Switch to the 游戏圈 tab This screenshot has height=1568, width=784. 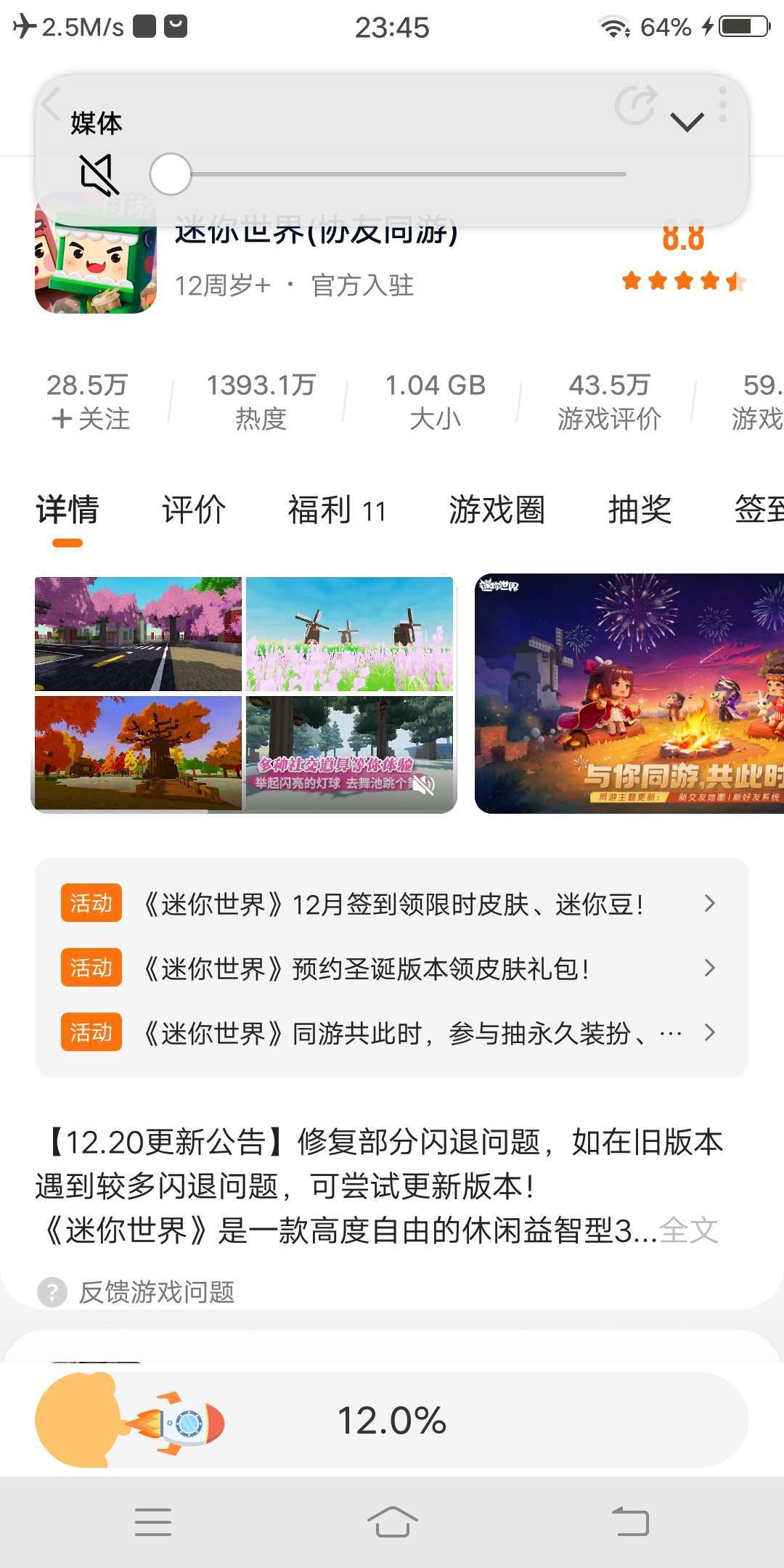(x=497, y=510)
